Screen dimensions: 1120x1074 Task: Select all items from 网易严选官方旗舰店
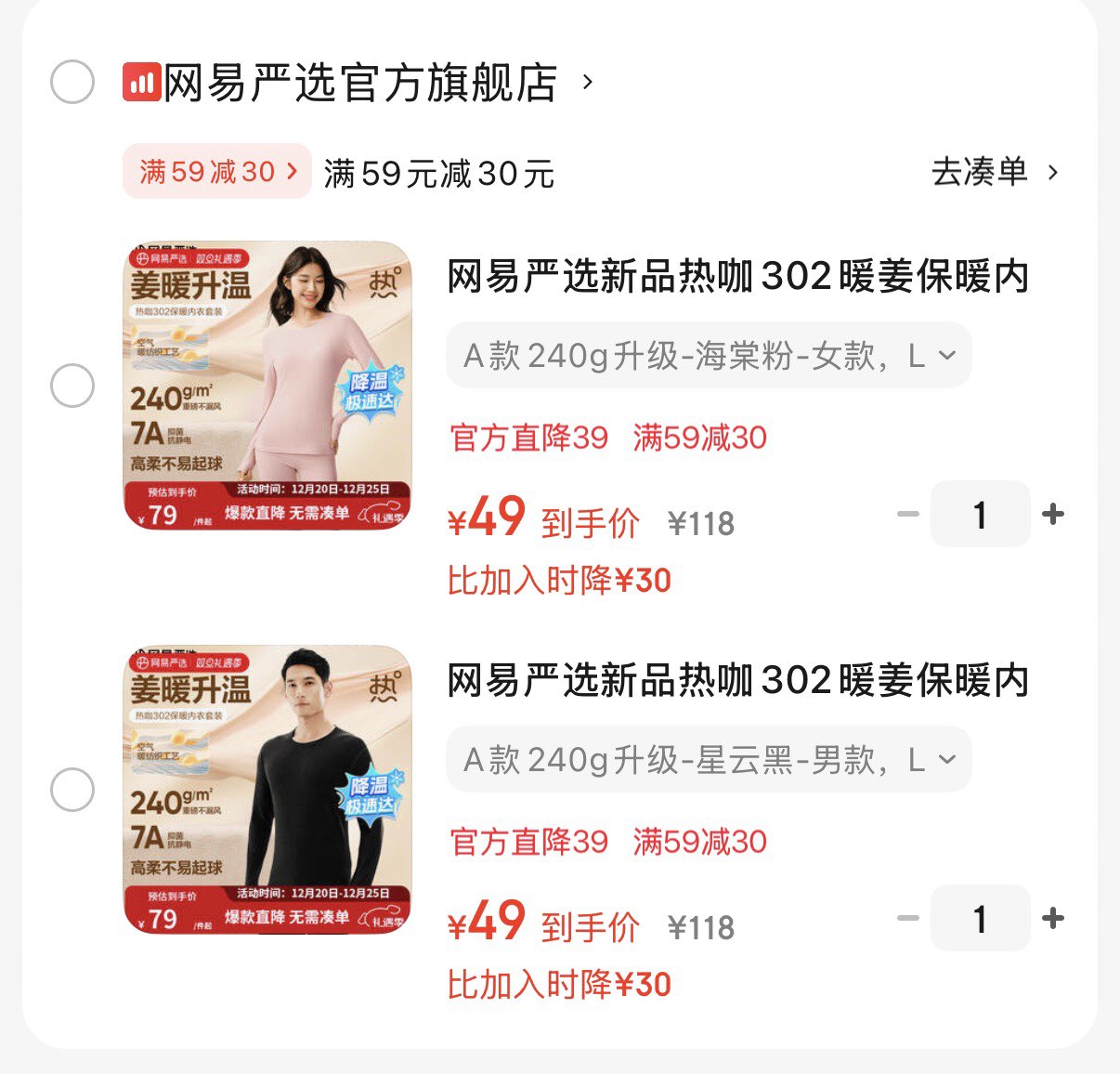[72, 82]
